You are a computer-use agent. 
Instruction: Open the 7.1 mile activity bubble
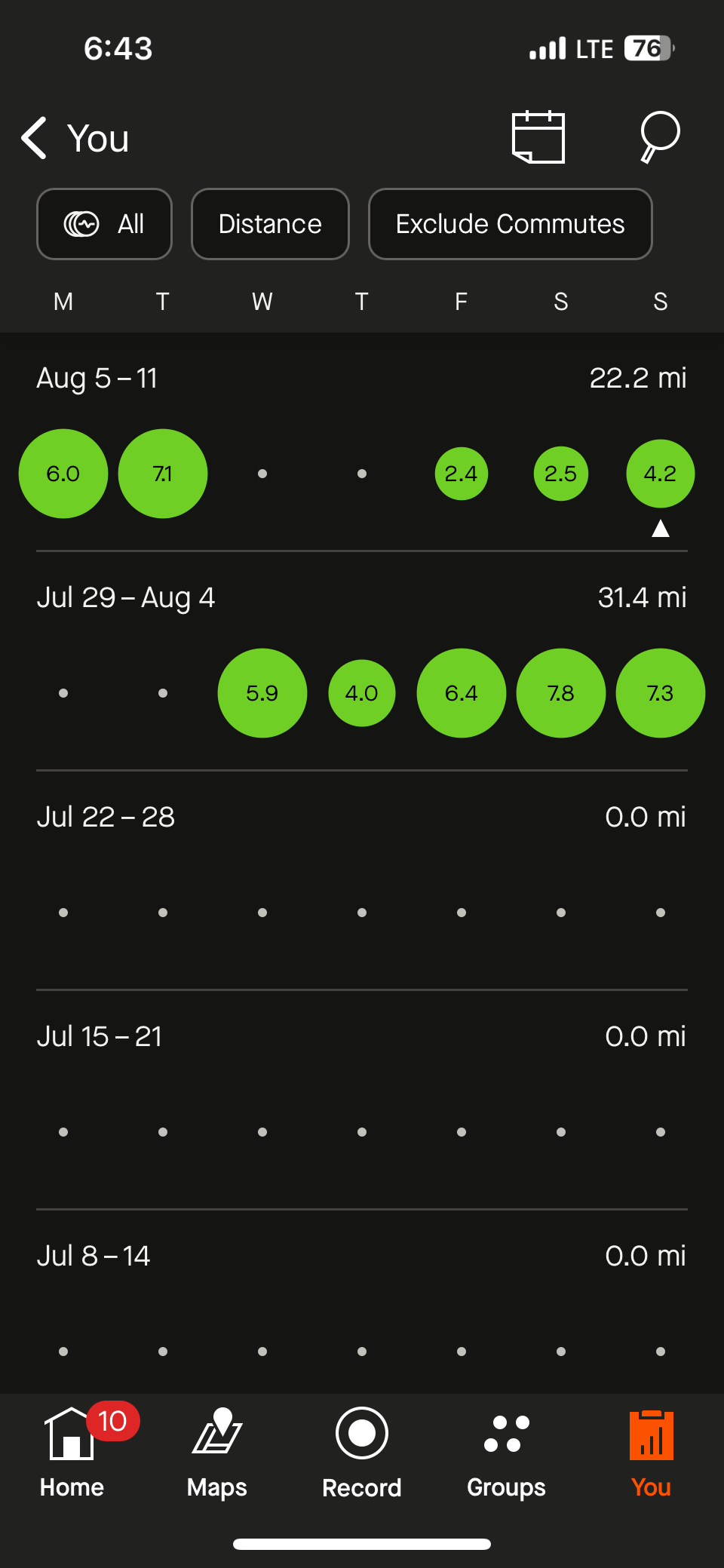tap(163, 474)
